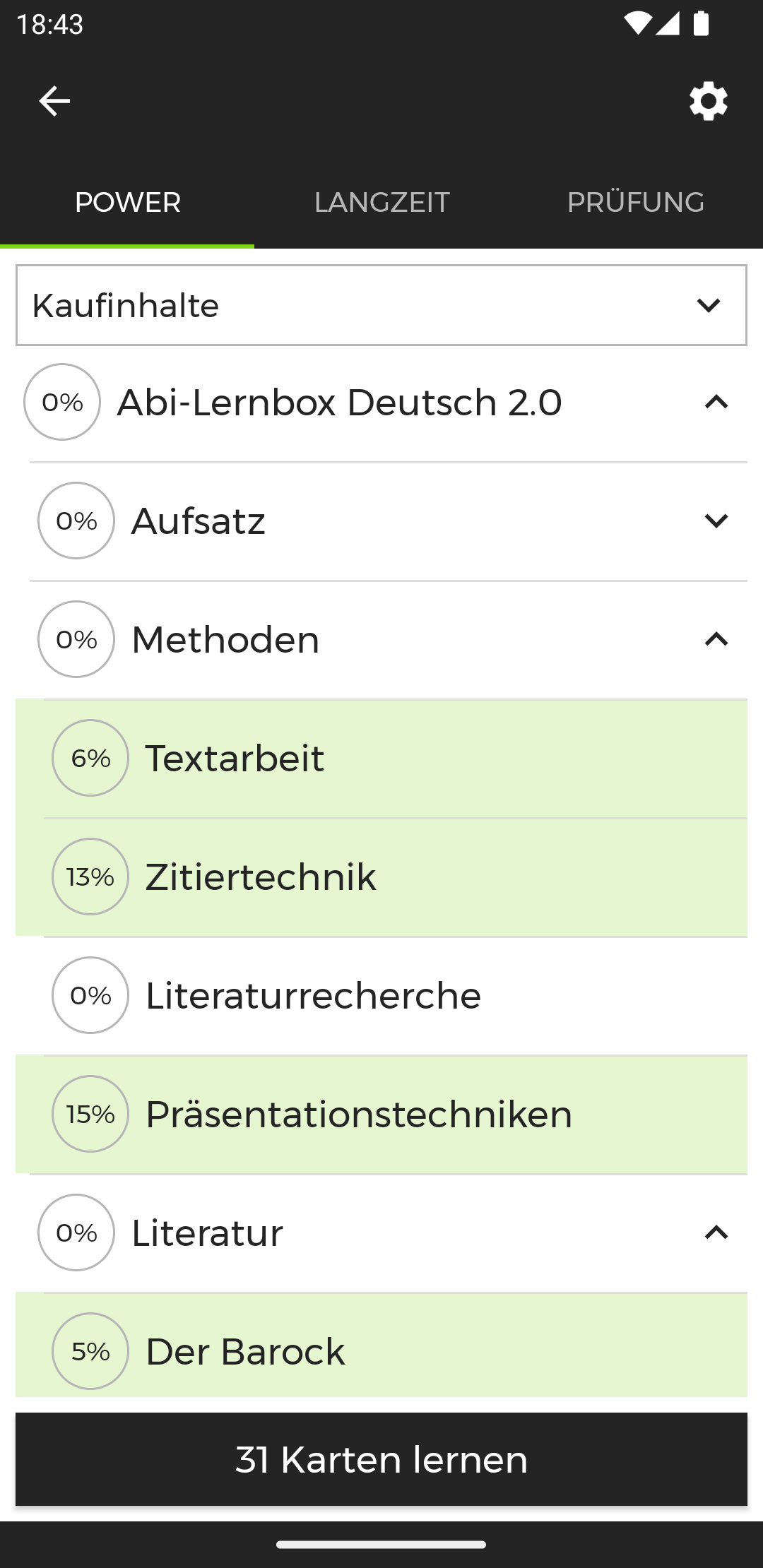Expand the Aufsatz section
The height and width of the screenshot is (1568, 763).
pos(715,521)
